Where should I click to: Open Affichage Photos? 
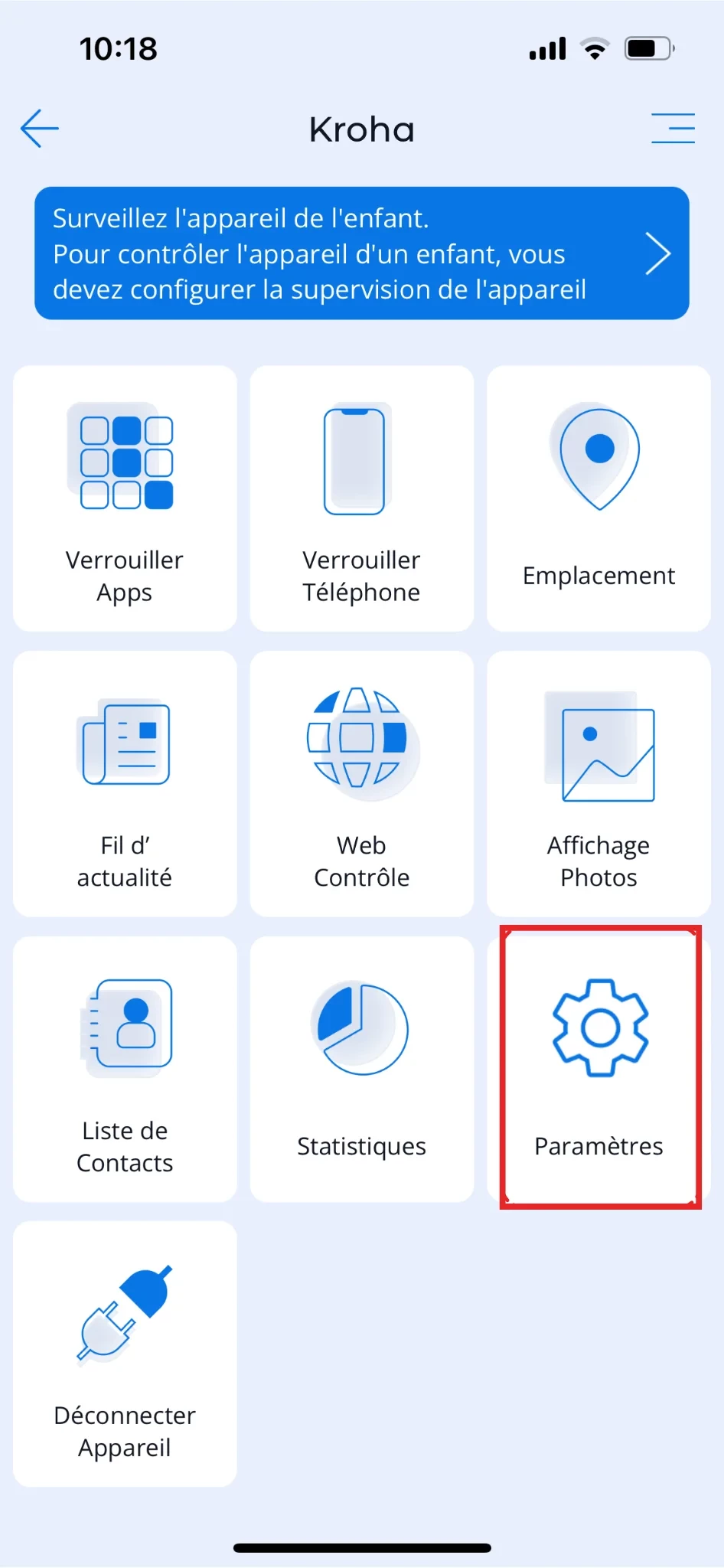click(x=598, y=784)
